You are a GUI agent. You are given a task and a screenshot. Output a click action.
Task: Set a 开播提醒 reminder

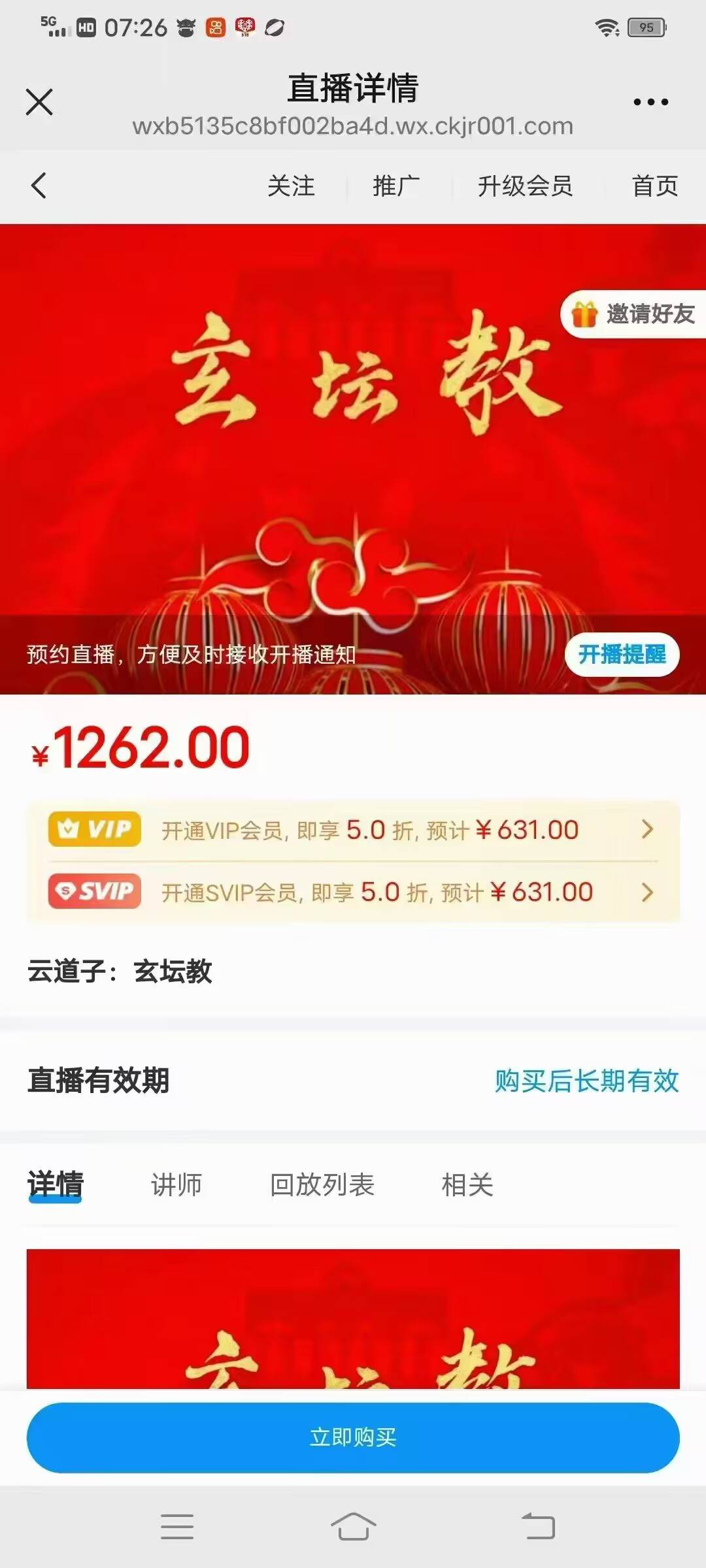(x=622, y=654)
